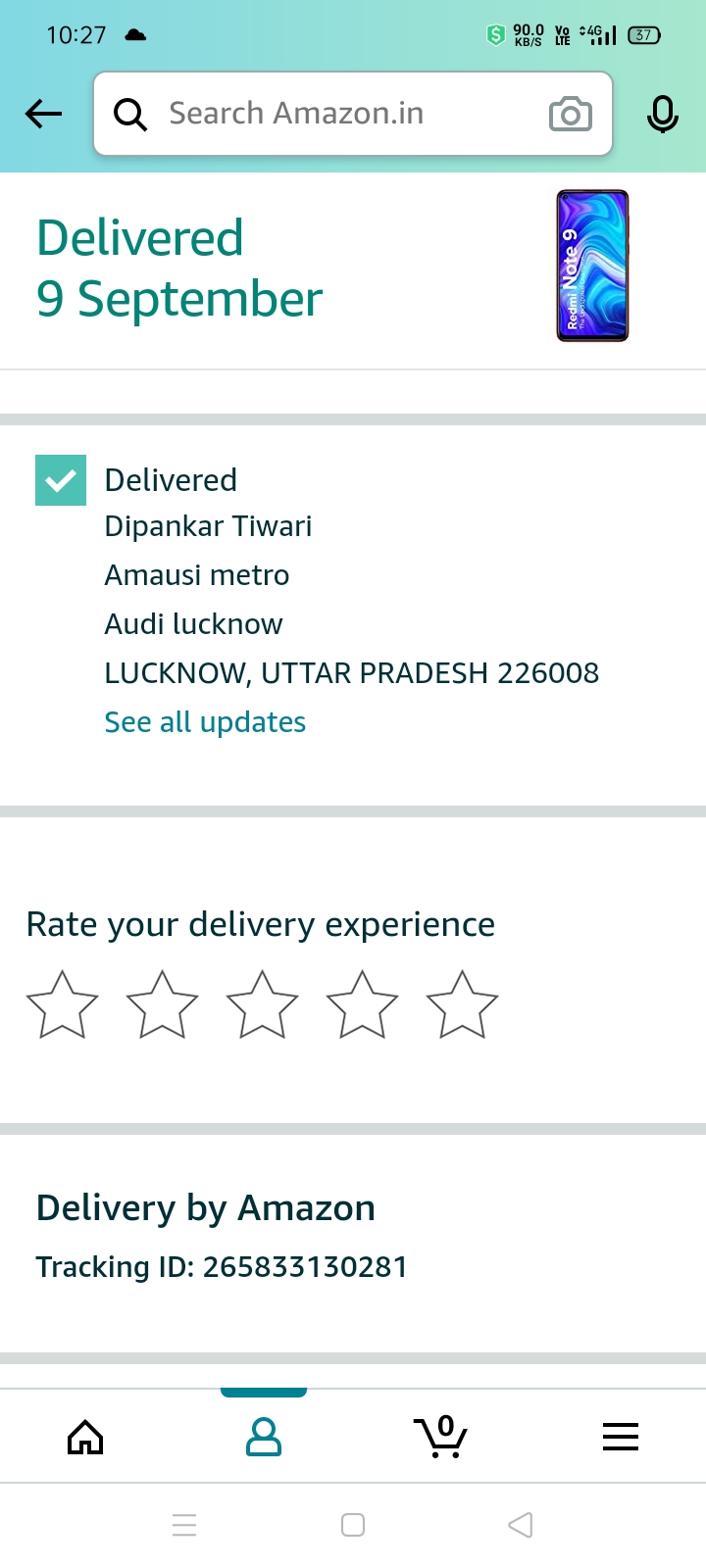Image resolution: width=706 pixels, height=1568 pixels.
Task: Give the delivery a two-star rating
Action: pos(163,1004)
